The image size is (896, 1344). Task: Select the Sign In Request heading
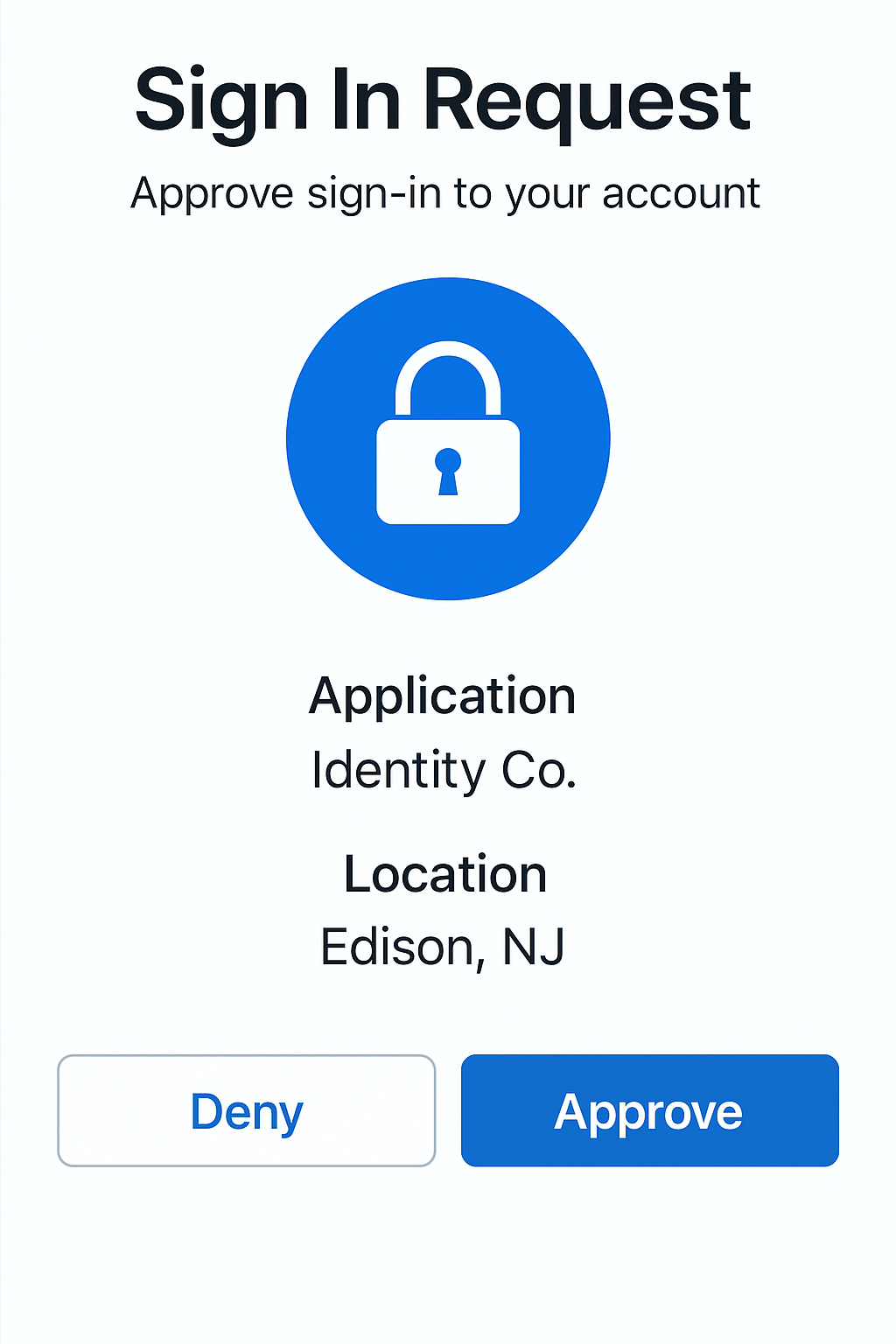[x=442, y=99]
